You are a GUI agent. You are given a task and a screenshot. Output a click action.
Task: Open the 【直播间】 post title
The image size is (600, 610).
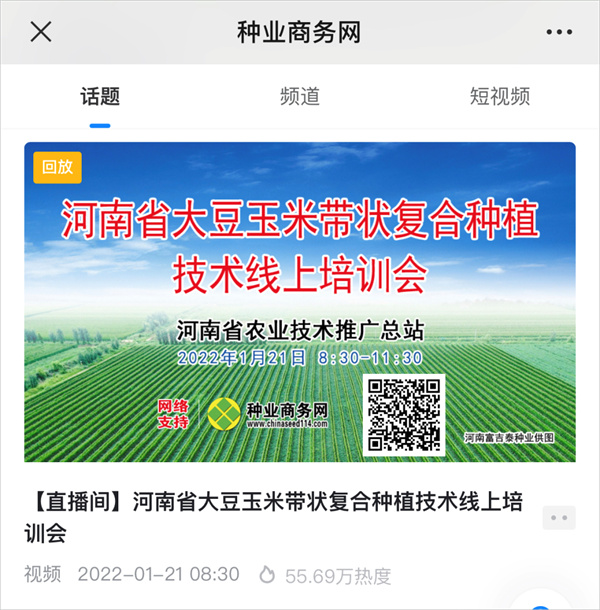(x=274, y=516)
